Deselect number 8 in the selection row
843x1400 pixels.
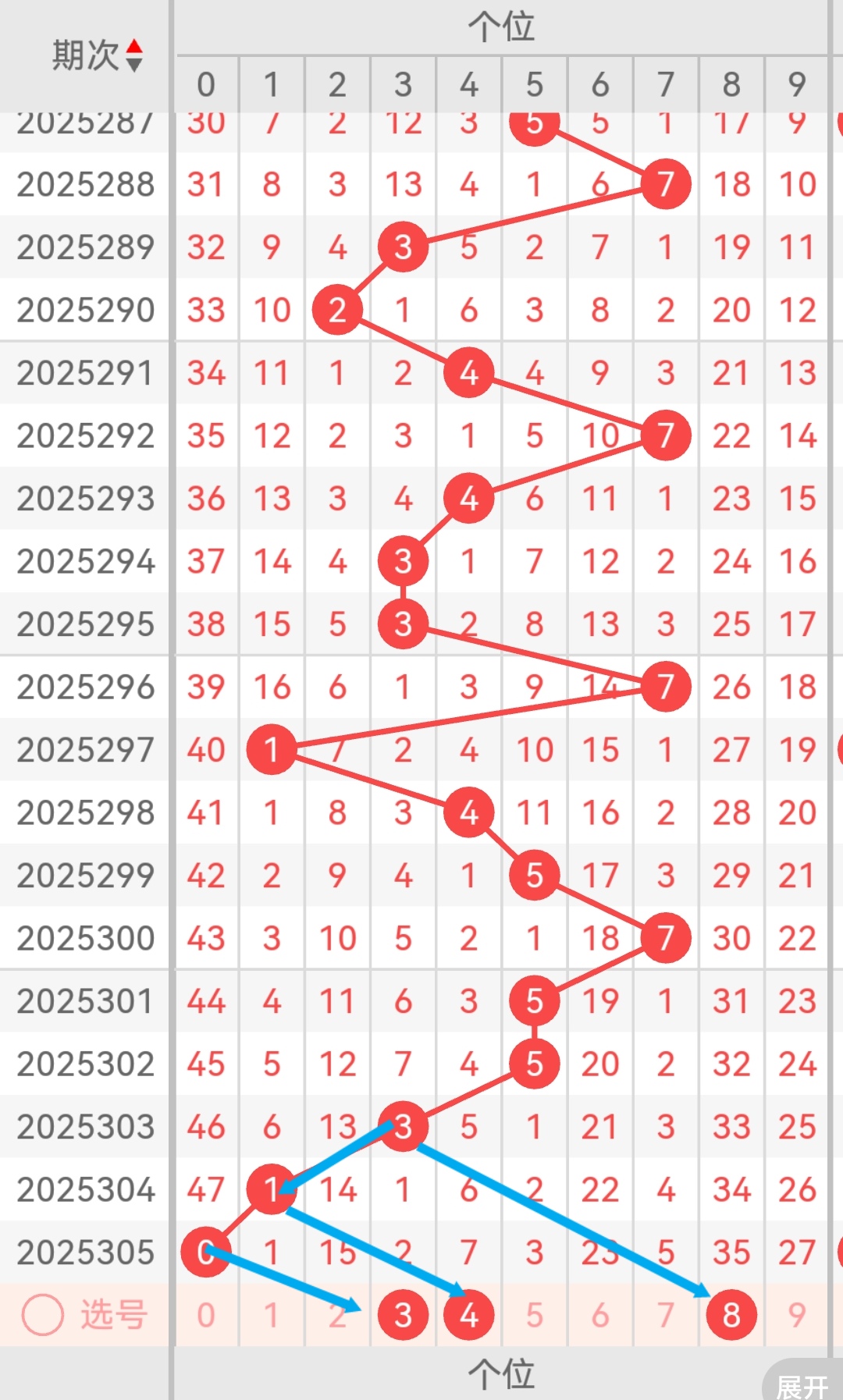point(731,1313)
